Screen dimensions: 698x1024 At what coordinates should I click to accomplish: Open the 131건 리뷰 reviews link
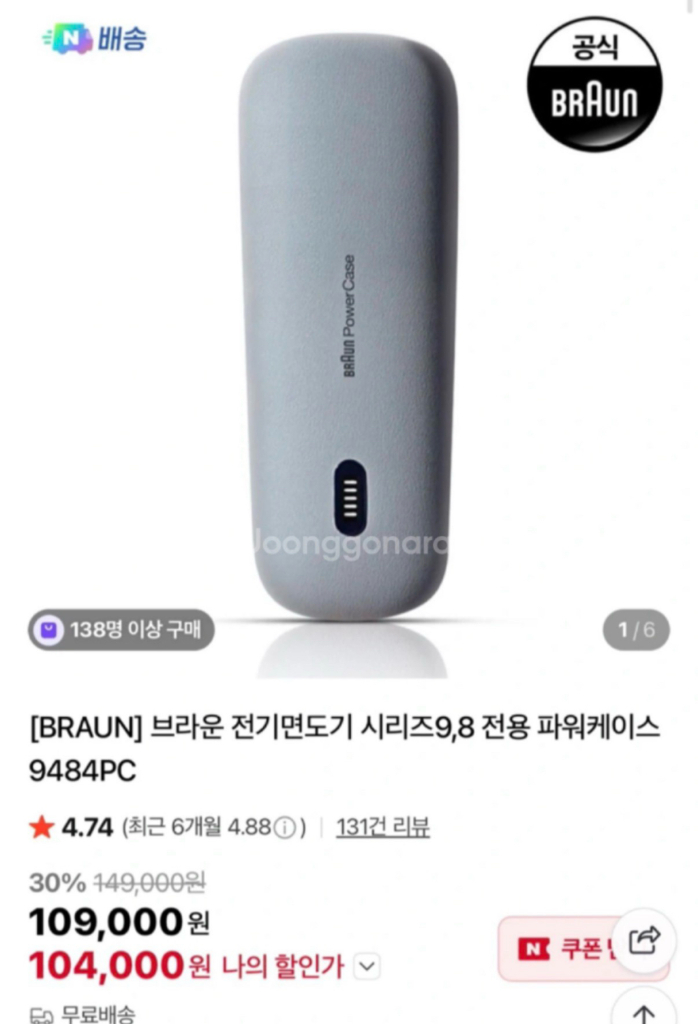point(383,827)
